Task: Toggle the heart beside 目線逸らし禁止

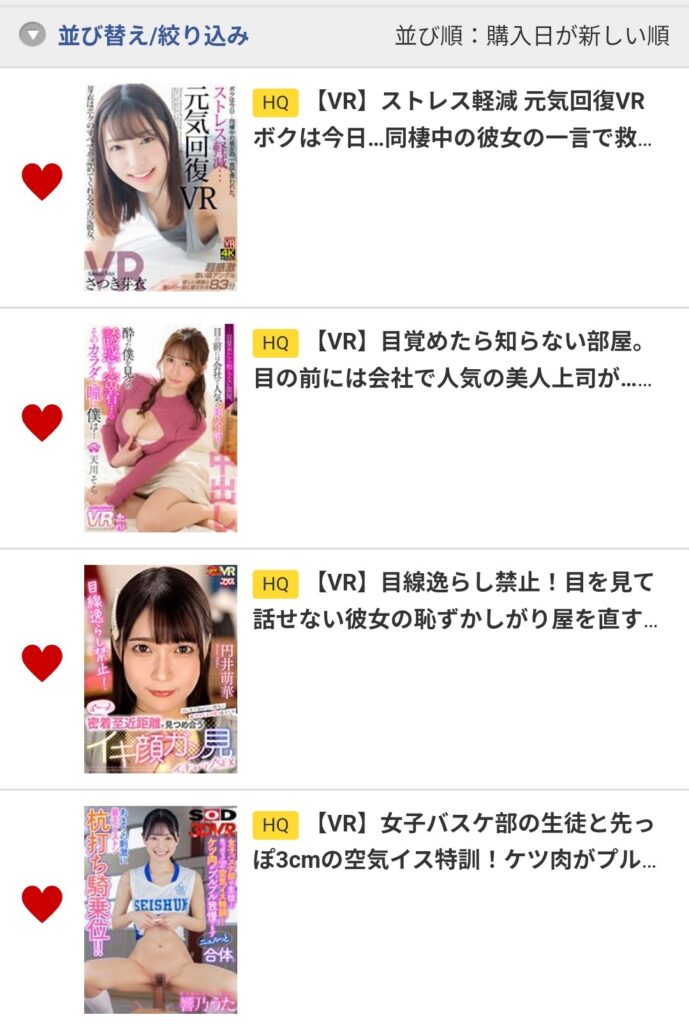Action: point(42,663)
